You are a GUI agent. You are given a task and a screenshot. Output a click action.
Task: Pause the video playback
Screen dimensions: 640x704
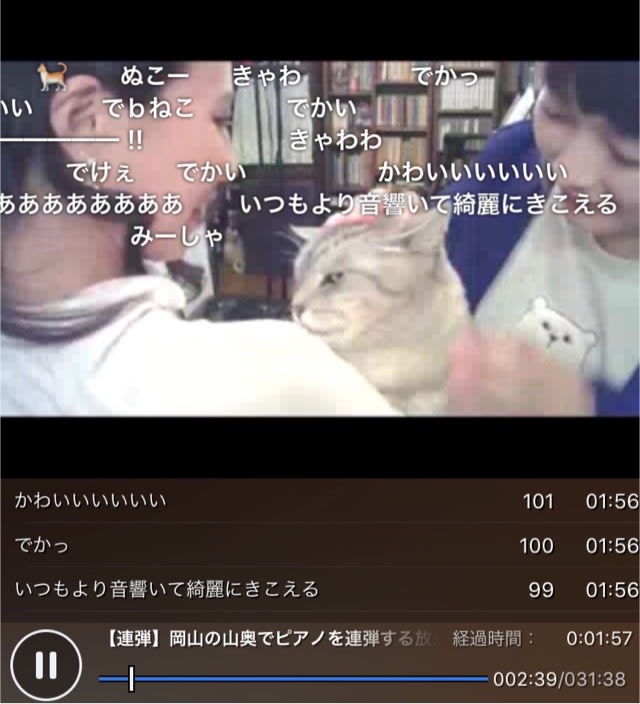[45, 666]
